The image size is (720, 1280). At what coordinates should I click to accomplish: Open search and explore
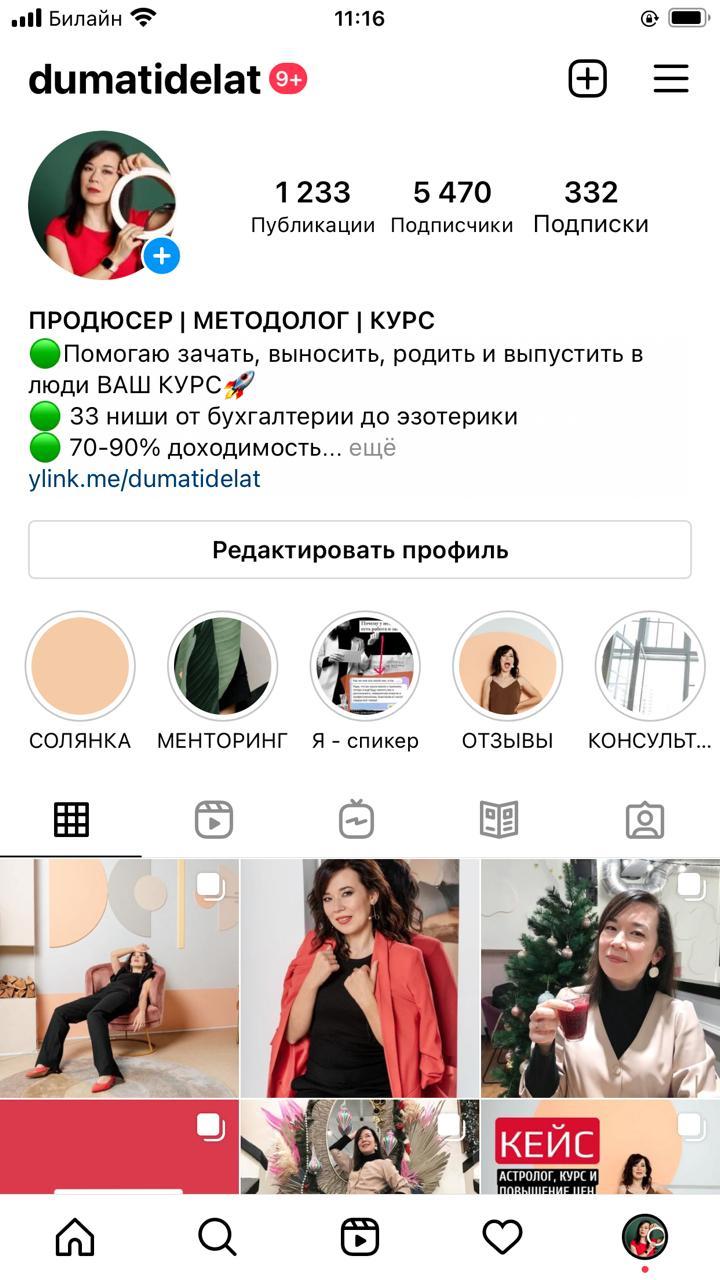coord(217,1238)
